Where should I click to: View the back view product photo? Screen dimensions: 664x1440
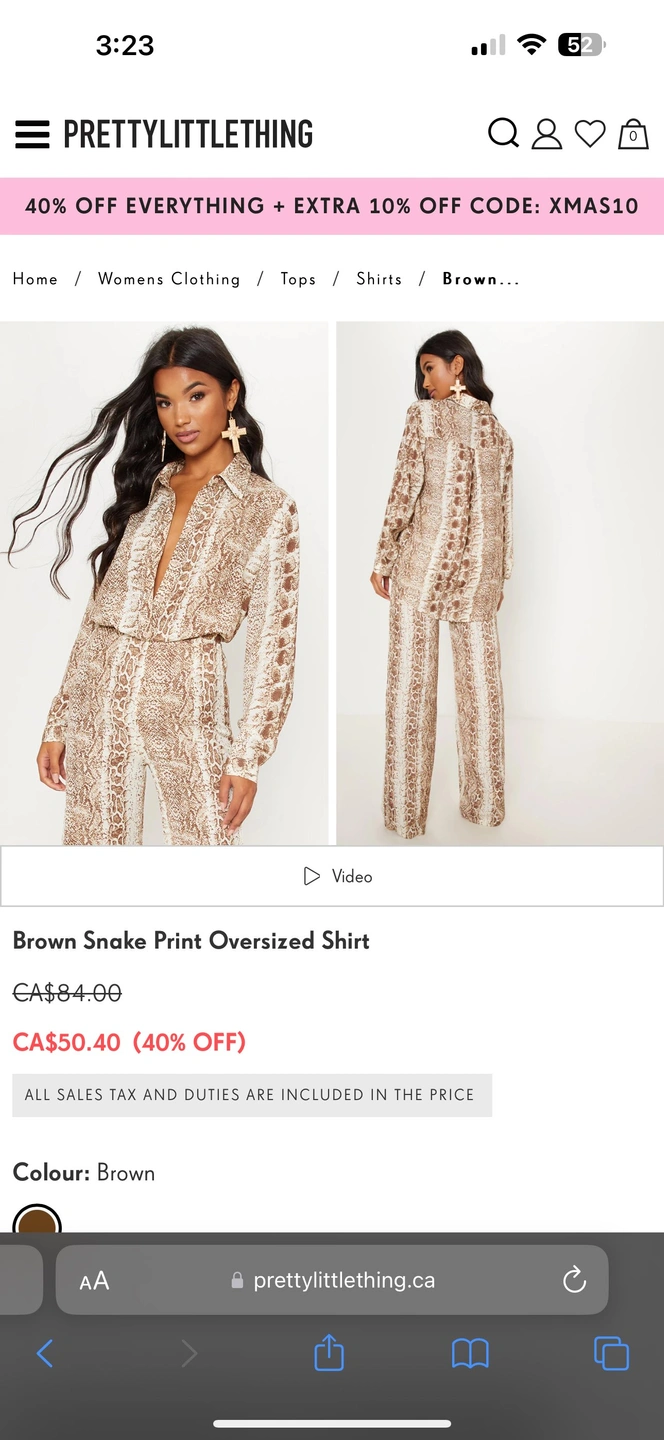(500, 583)
